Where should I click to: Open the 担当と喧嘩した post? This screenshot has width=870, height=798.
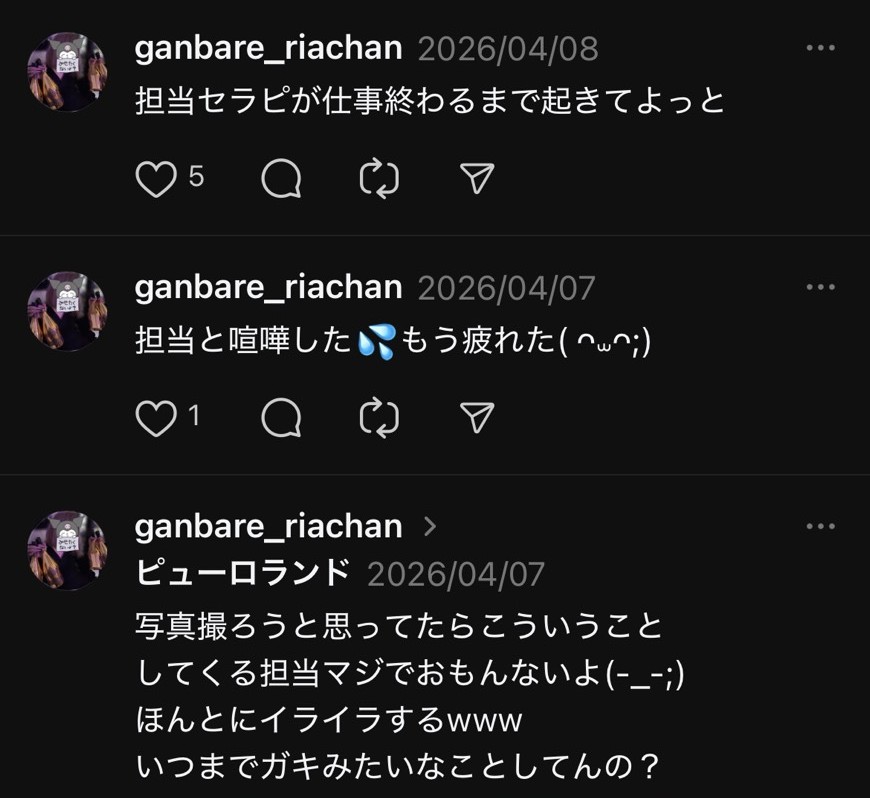coord(392,341)
